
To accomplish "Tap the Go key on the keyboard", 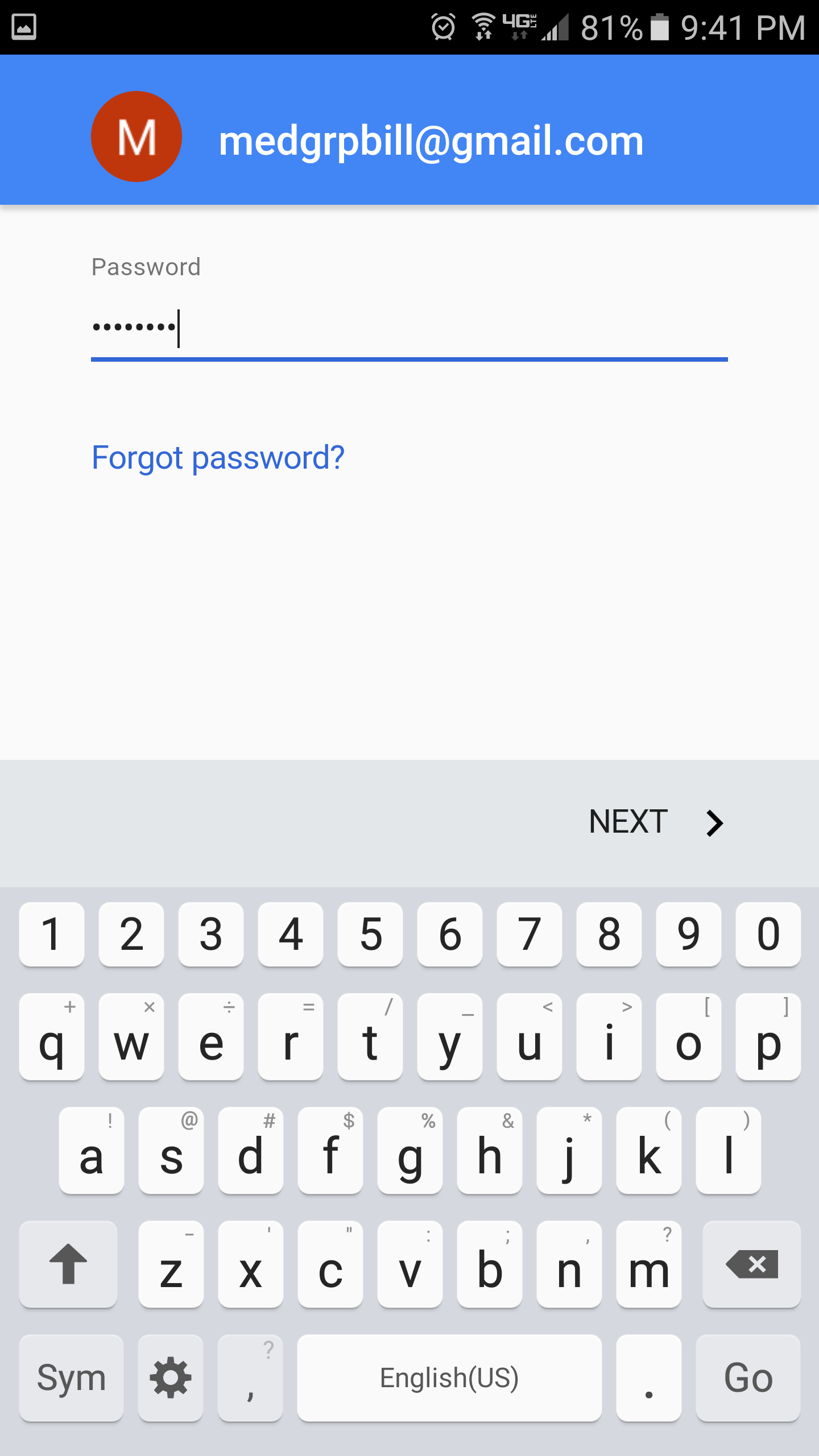I will click(748, 1378).
